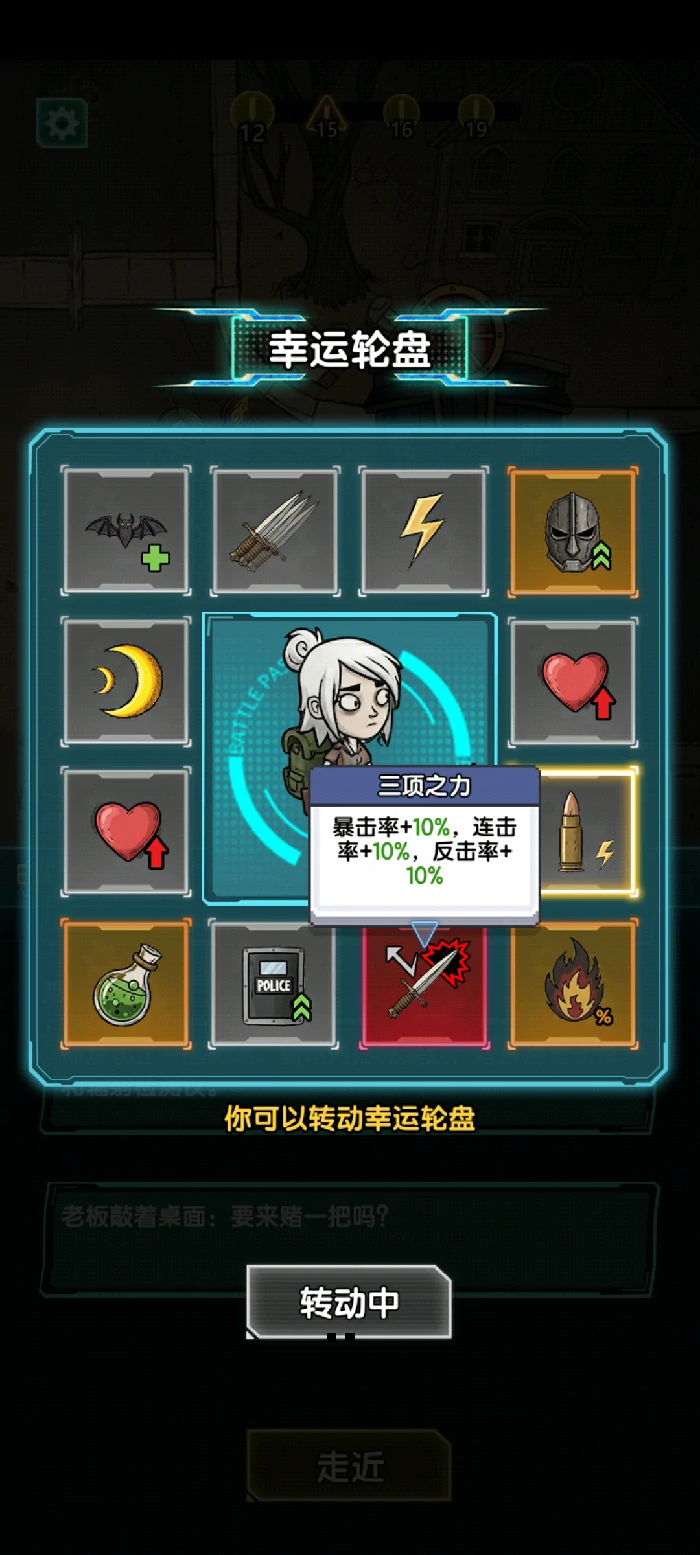The width and height of the screenshot is (700, 1555).
Task: Tap the 转动中 spin button
Action: pos(349,1302)
